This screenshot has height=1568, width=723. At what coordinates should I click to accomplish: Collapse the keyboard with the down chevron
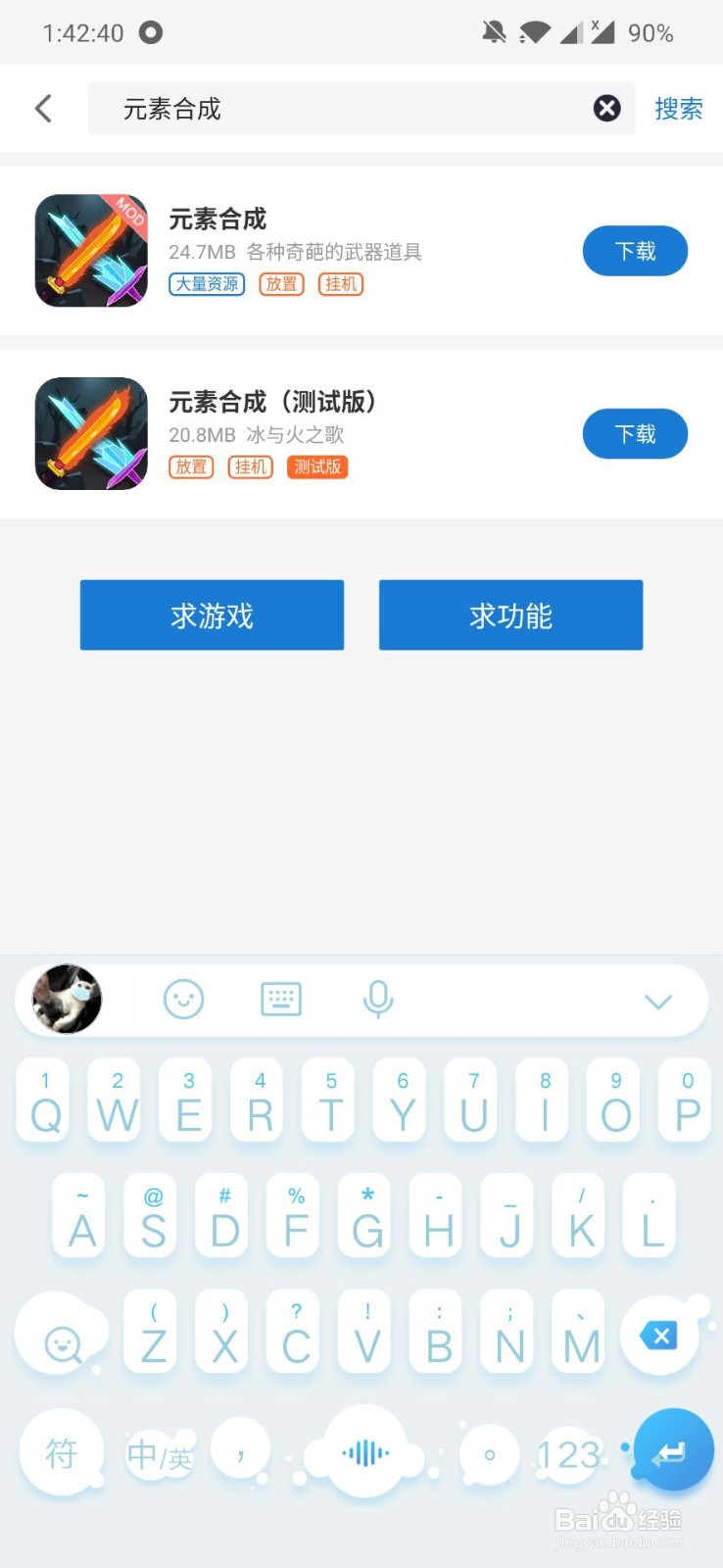(657, 1002)
